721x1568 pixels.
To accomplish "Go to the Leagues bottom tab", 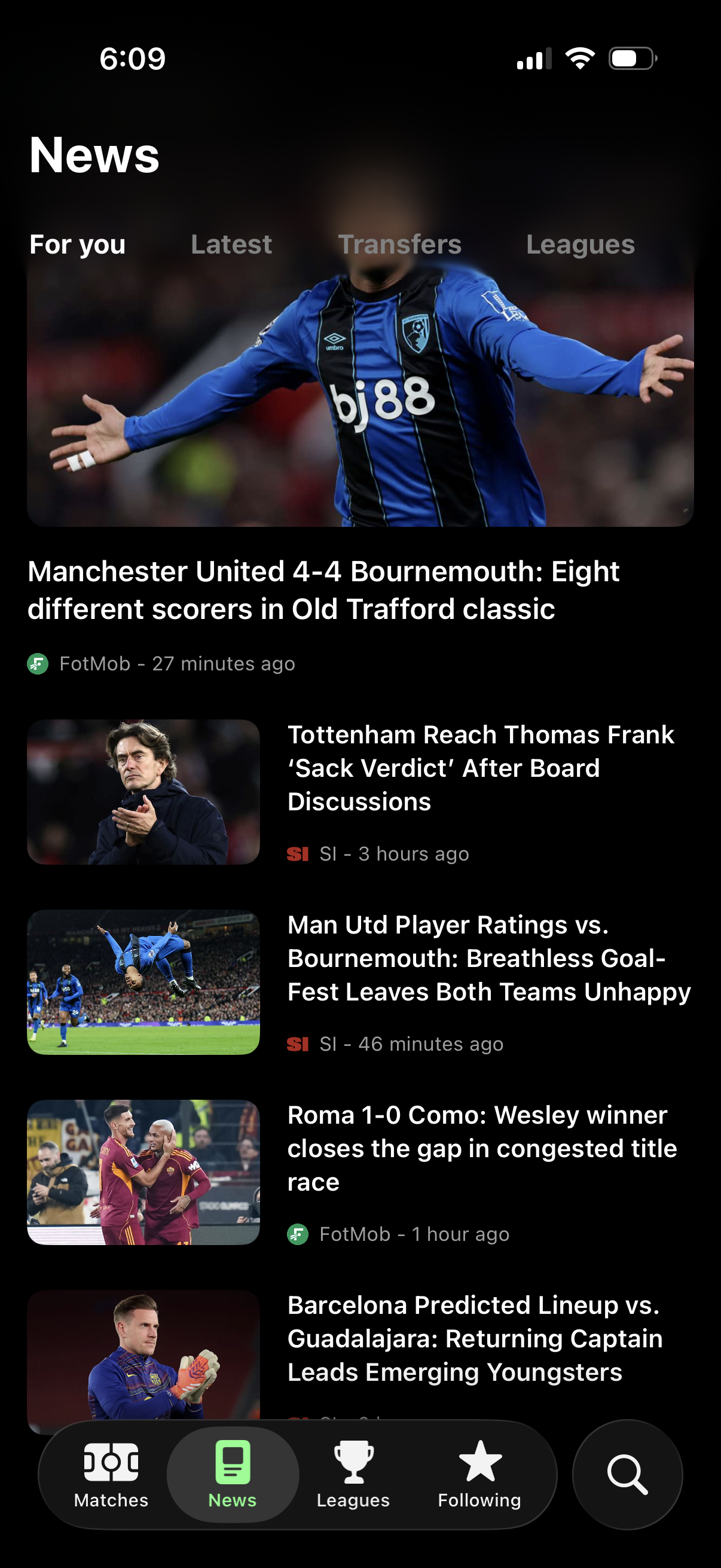I will [353, 1474].
